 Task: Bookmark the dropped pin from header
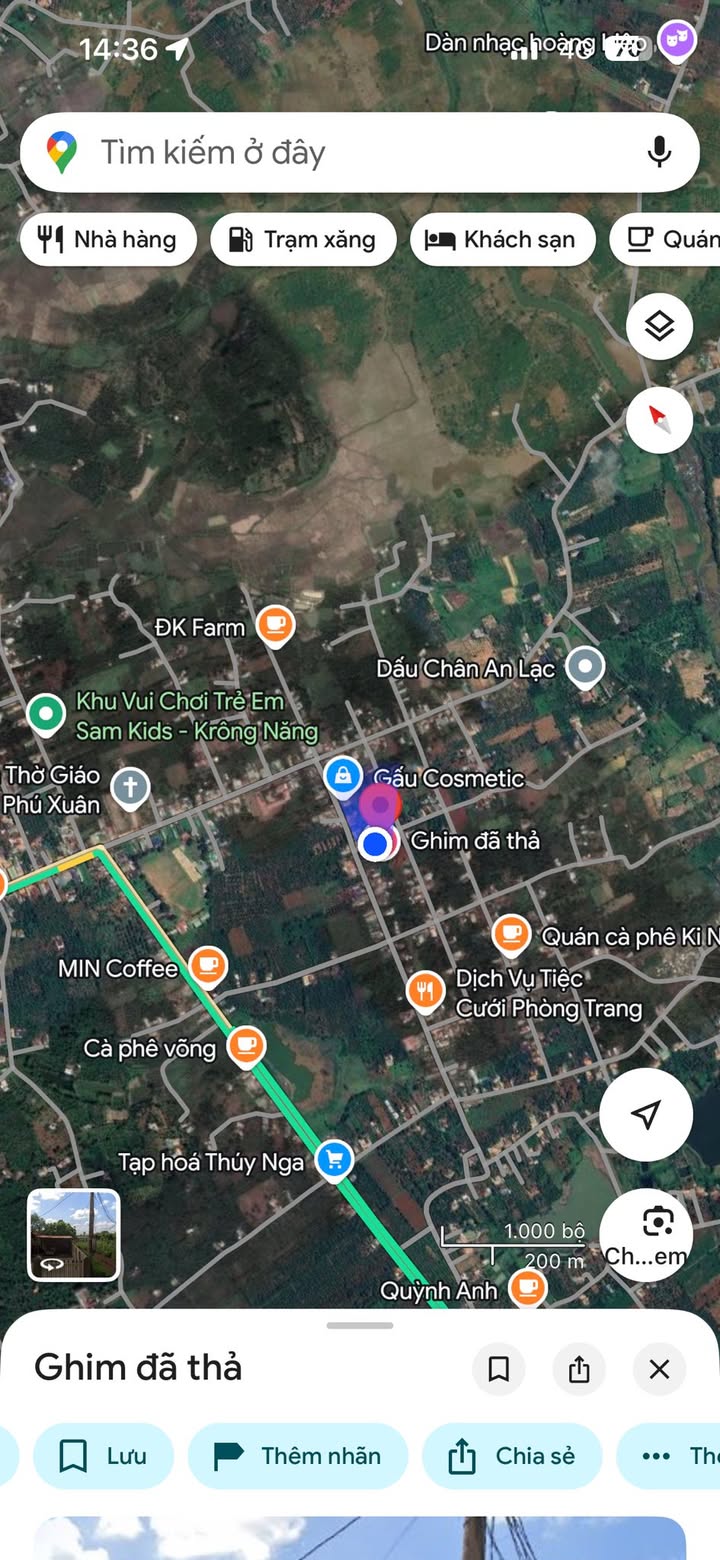click(498, 1369)
